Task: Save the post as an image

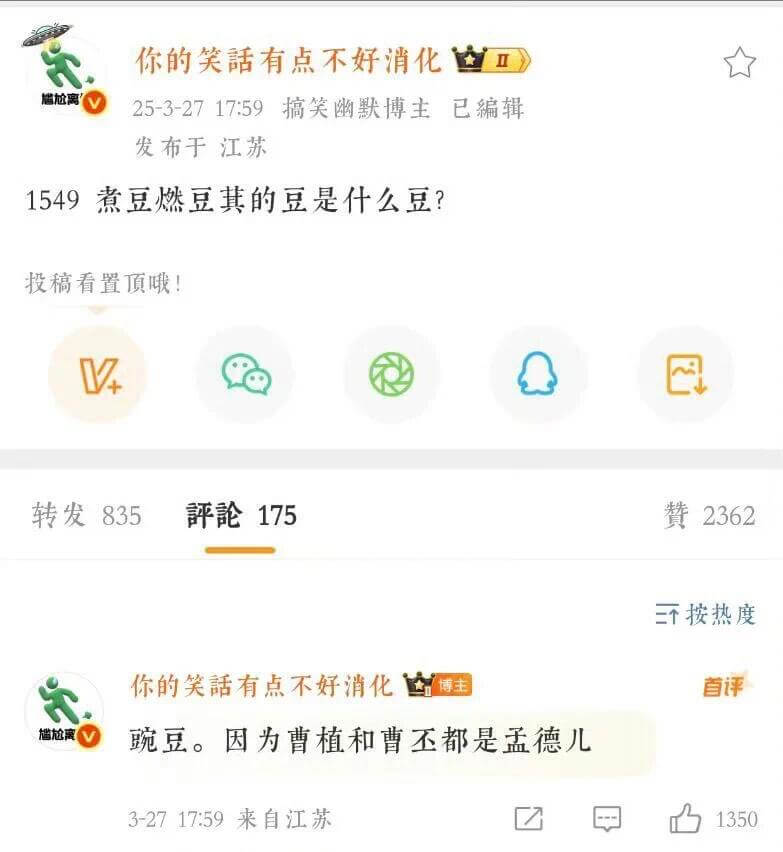Action: click(684, 375)
